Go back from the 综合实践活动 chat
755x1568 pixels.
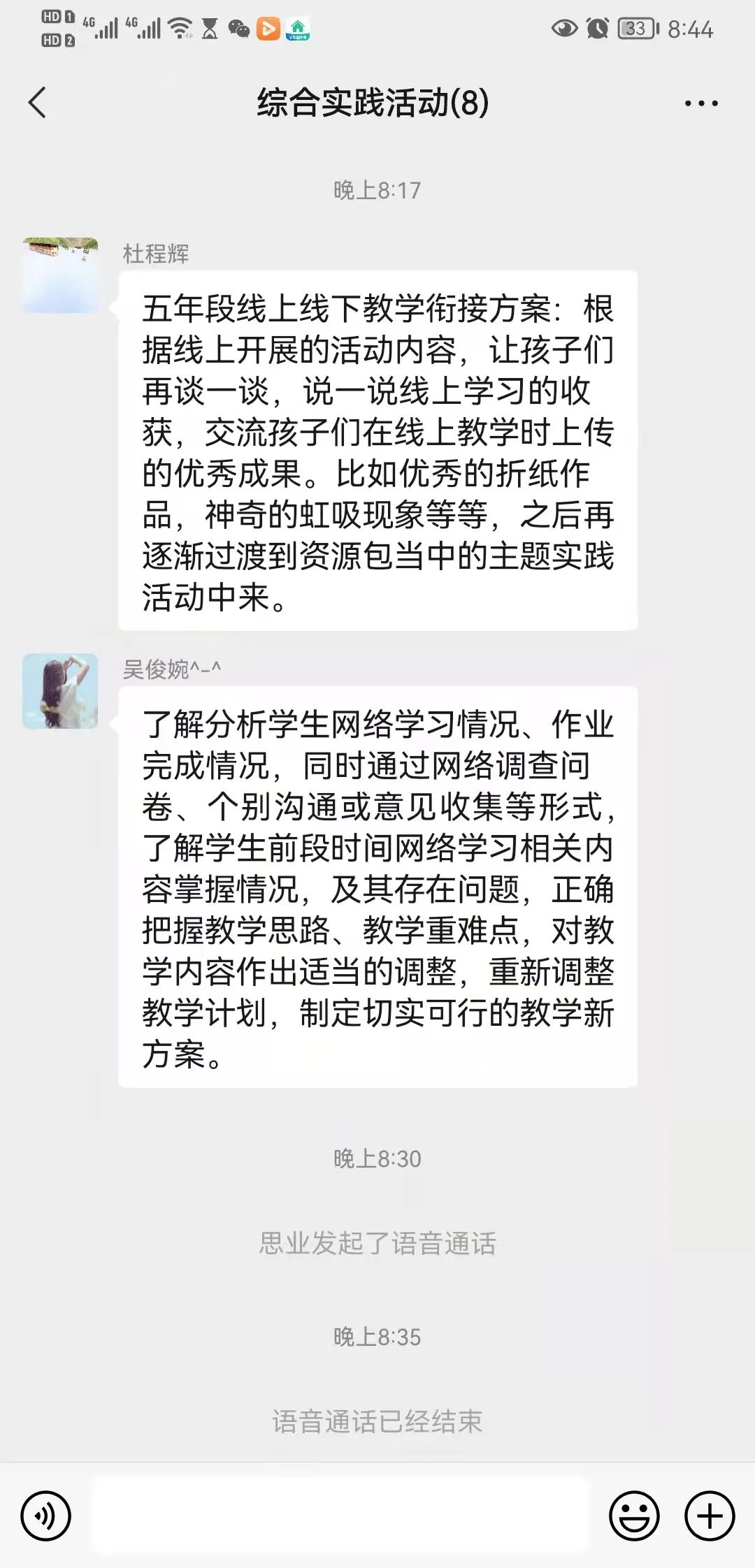click(38, 103)
